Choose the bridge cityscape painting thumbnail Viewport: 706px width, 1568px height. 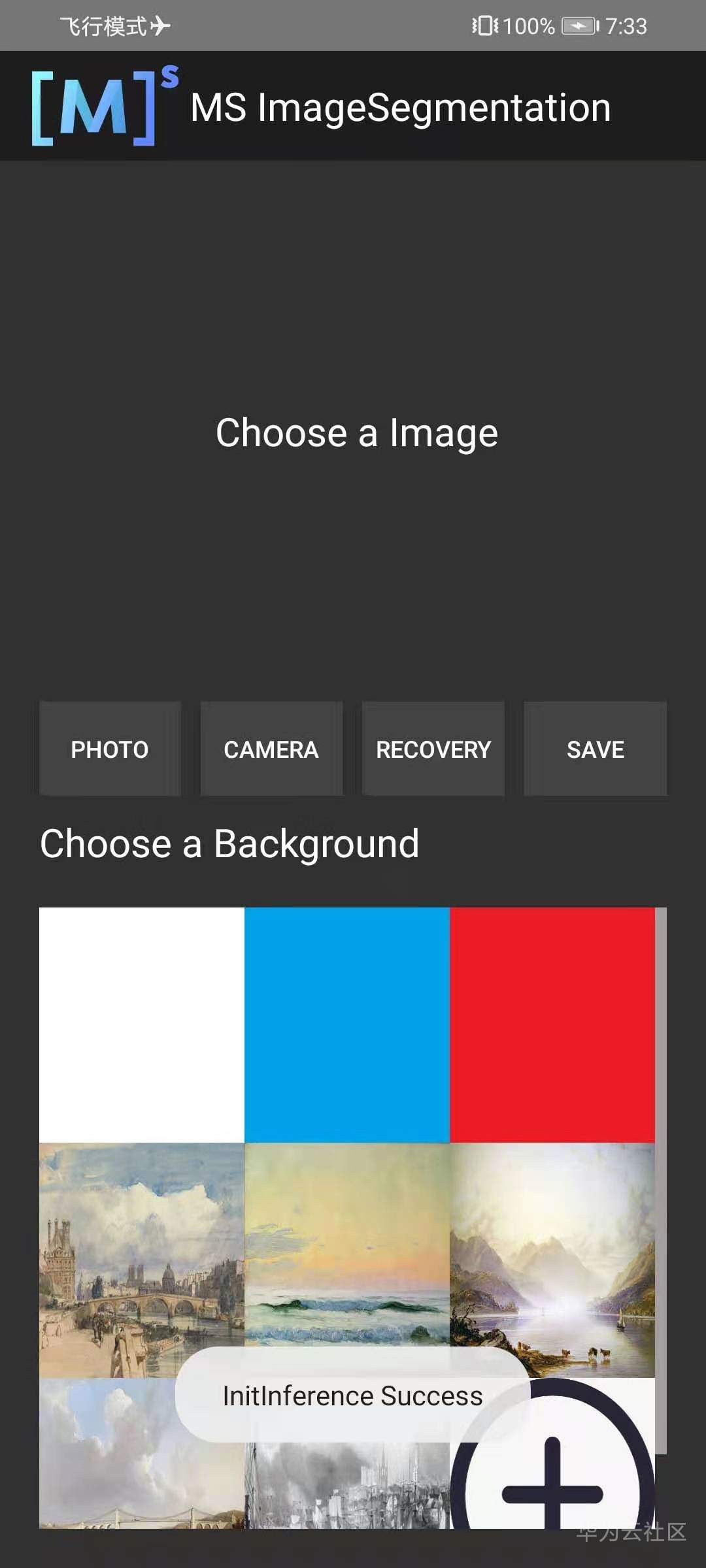[141, 1261]
